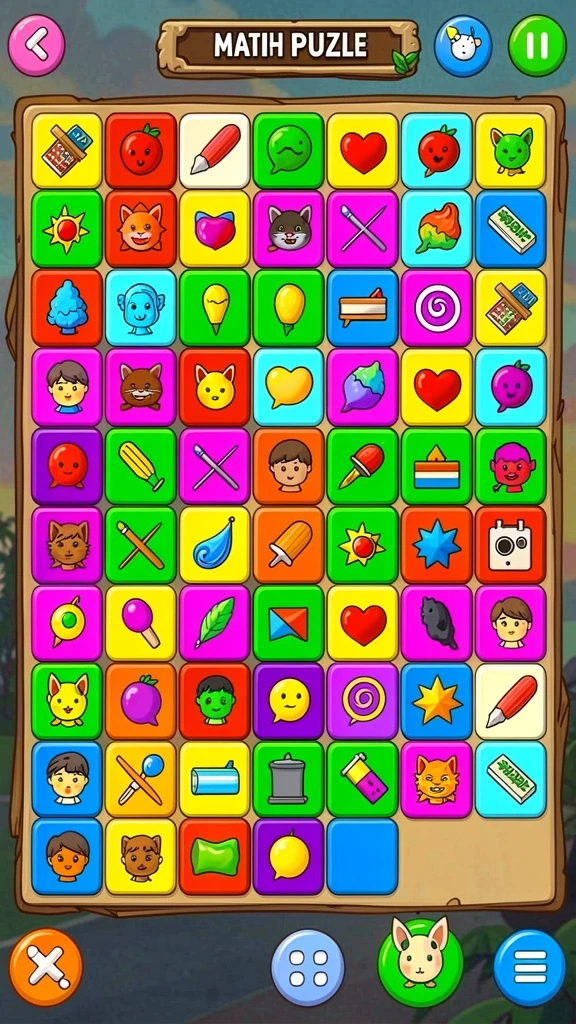Select the green pillow on red tile
576x1024 pixels.
214,857
